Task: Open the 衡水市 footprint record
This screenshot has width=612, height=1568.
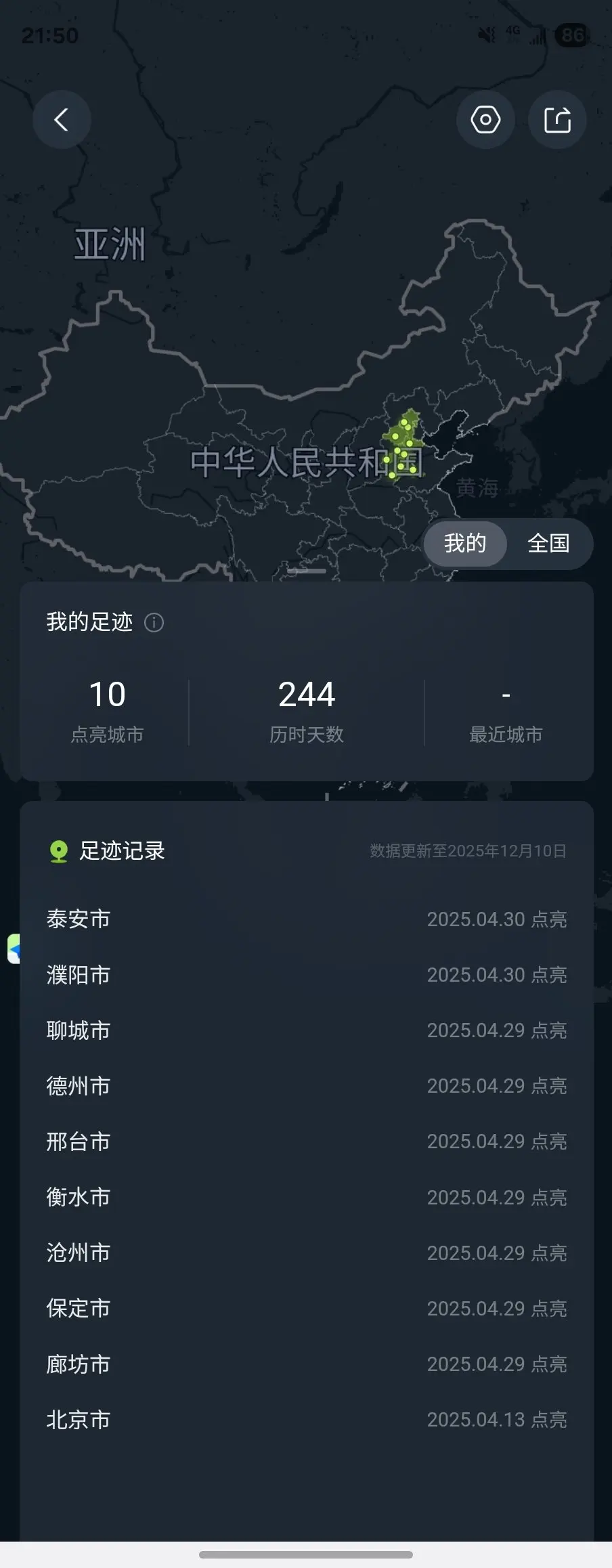Action: coord(307,1197)
